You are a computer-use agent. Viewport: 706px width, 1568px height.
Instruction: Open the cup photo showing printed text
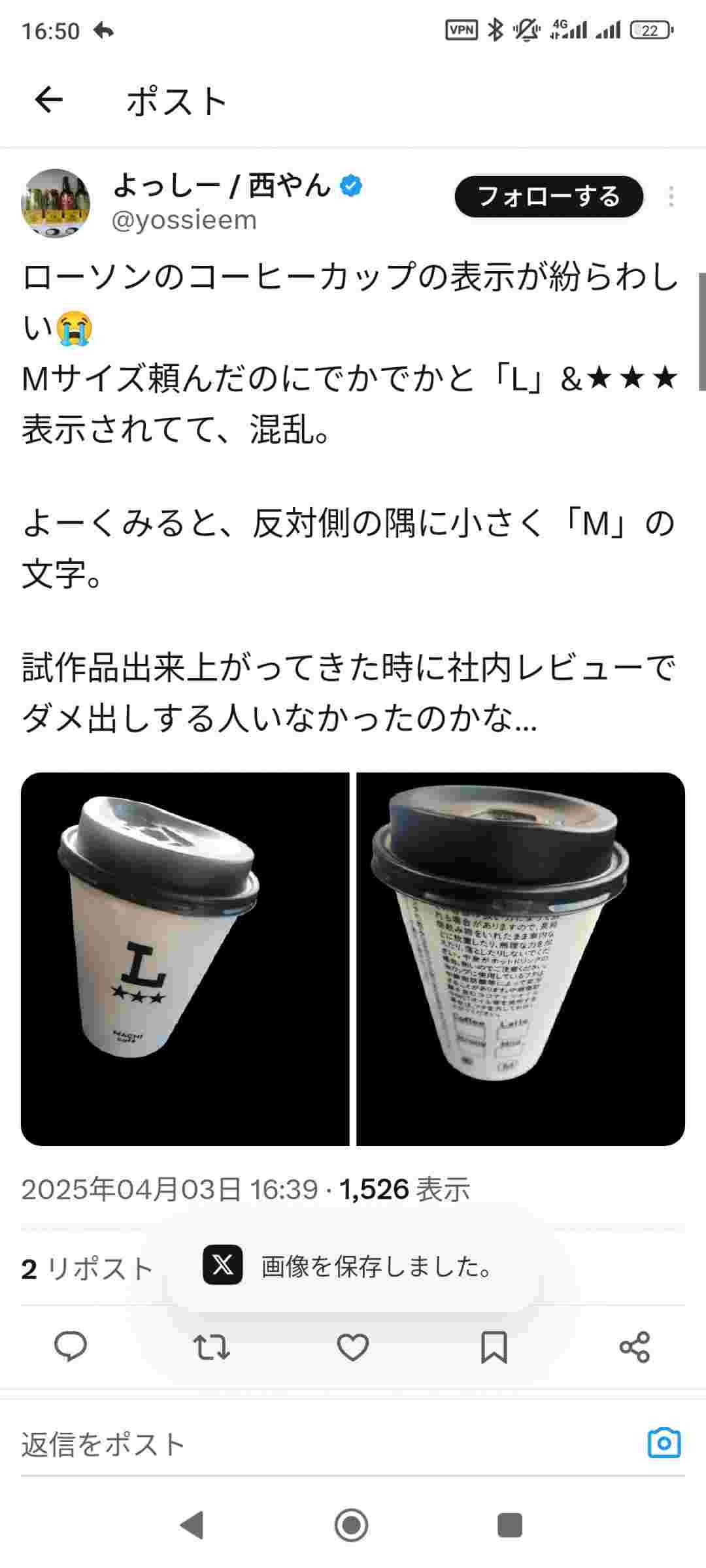pos(520,959)
